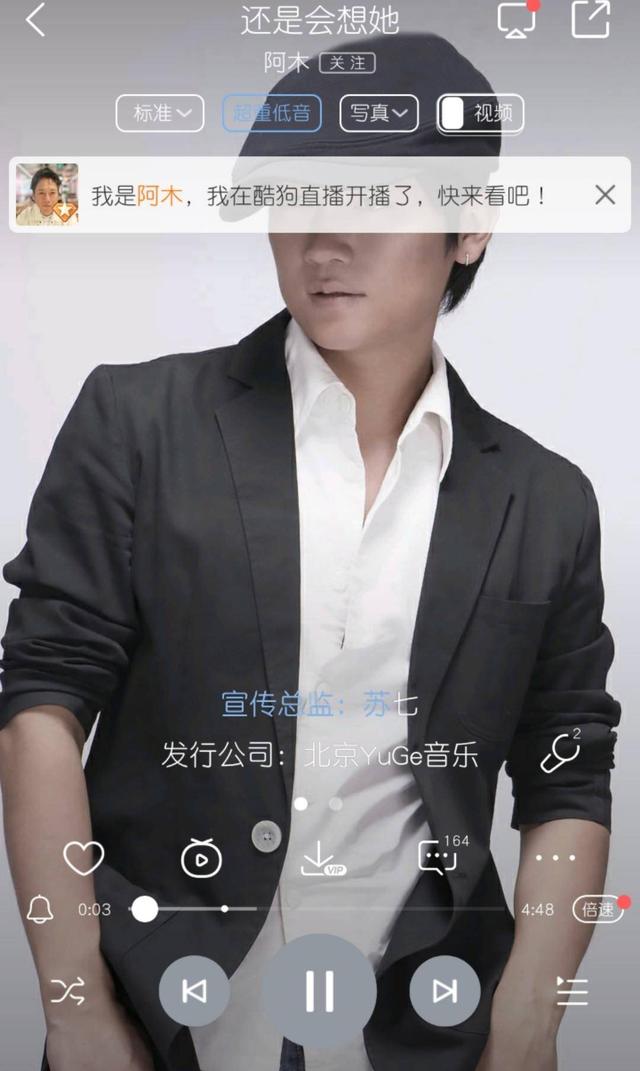Open 阿木's live stream banner
Screen dimensions: 640x1071
(300, 195)
